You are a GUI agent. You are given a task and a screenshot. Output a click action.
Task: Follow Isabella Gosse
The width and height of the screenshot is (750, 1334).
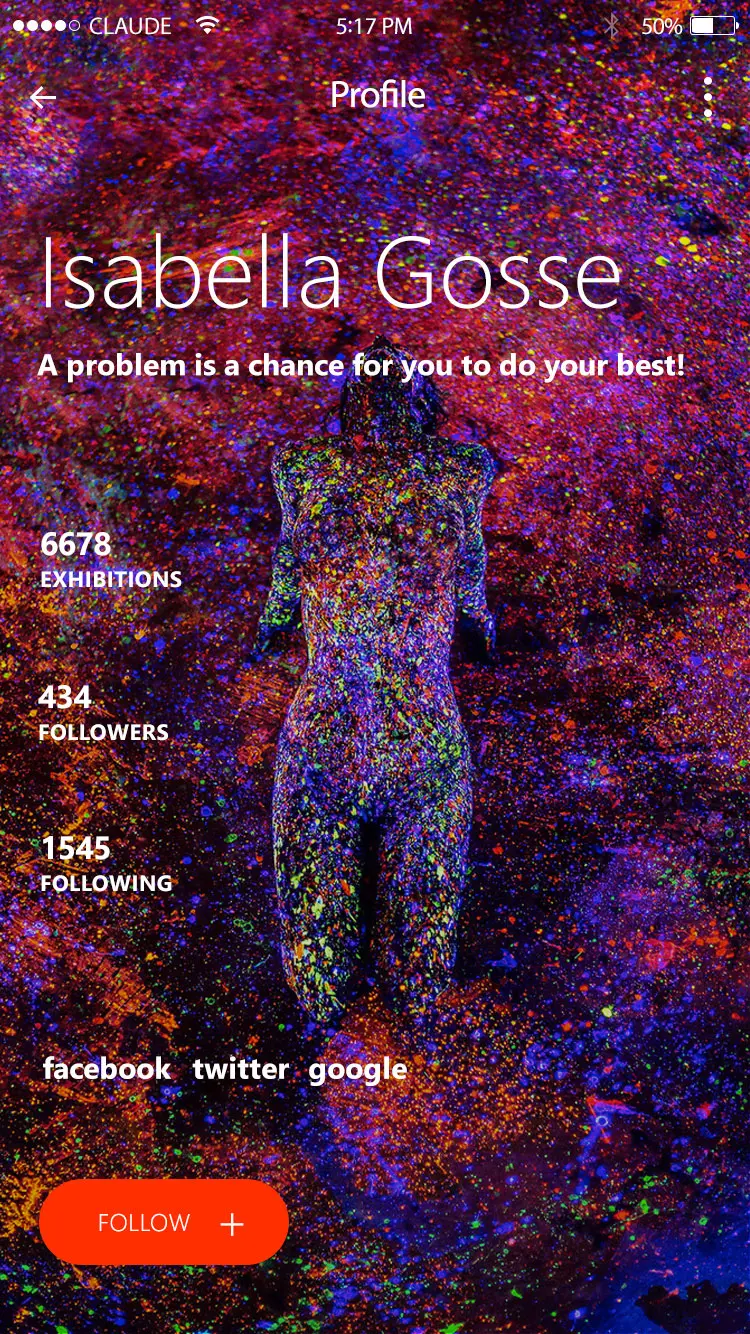tap(164, 1222)
